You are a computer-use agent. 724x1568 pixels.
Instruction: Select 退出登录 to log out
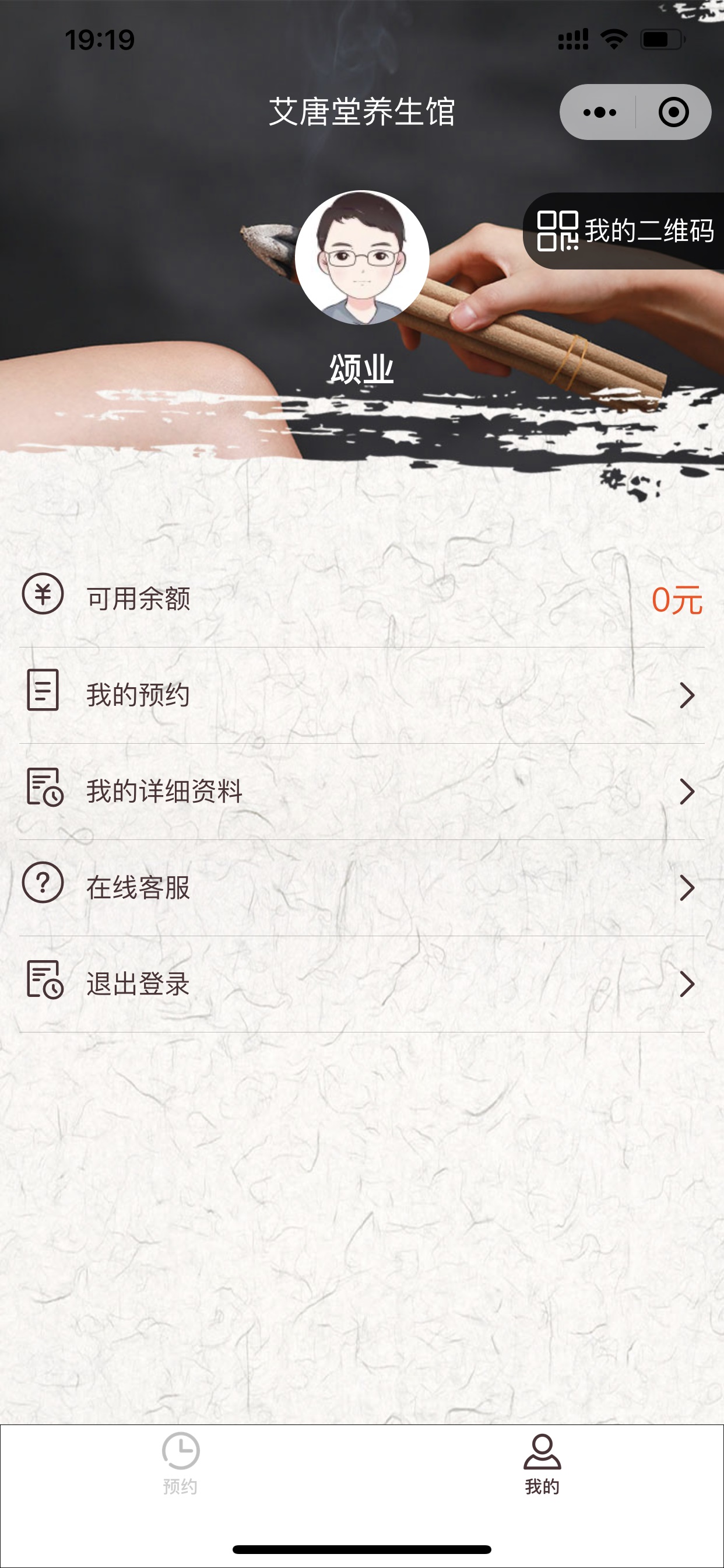pyautogui.click(x=362, y=984)
